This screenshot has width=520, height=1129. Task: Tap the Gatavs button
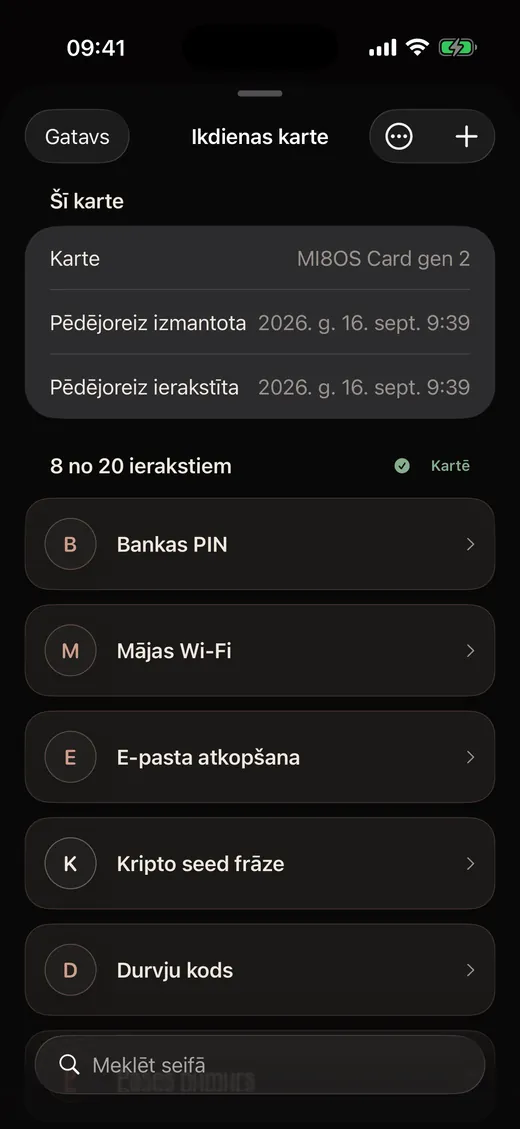pos(77,136)
